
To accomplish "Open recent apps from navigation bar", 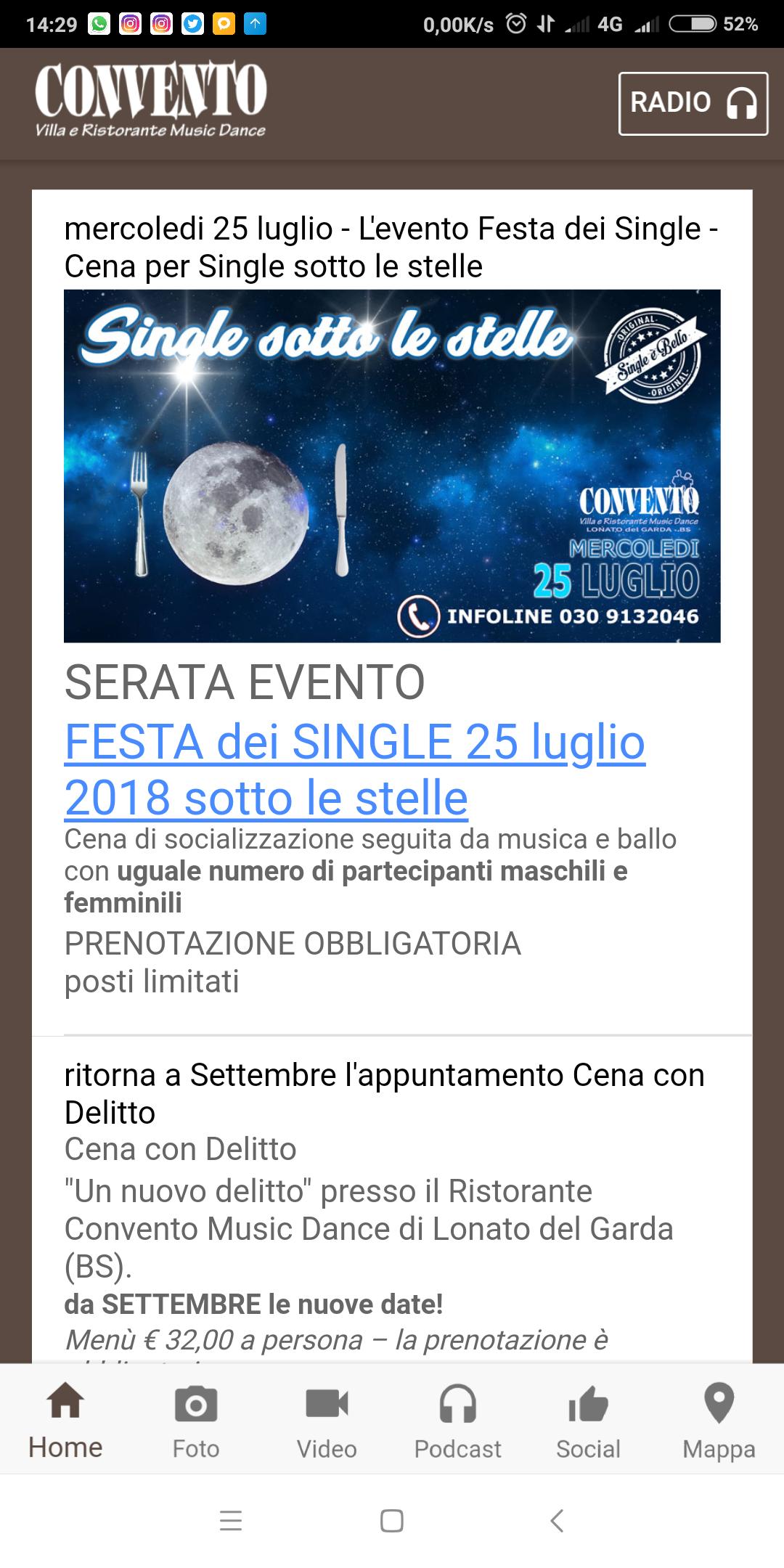I will pos(231,1521).
